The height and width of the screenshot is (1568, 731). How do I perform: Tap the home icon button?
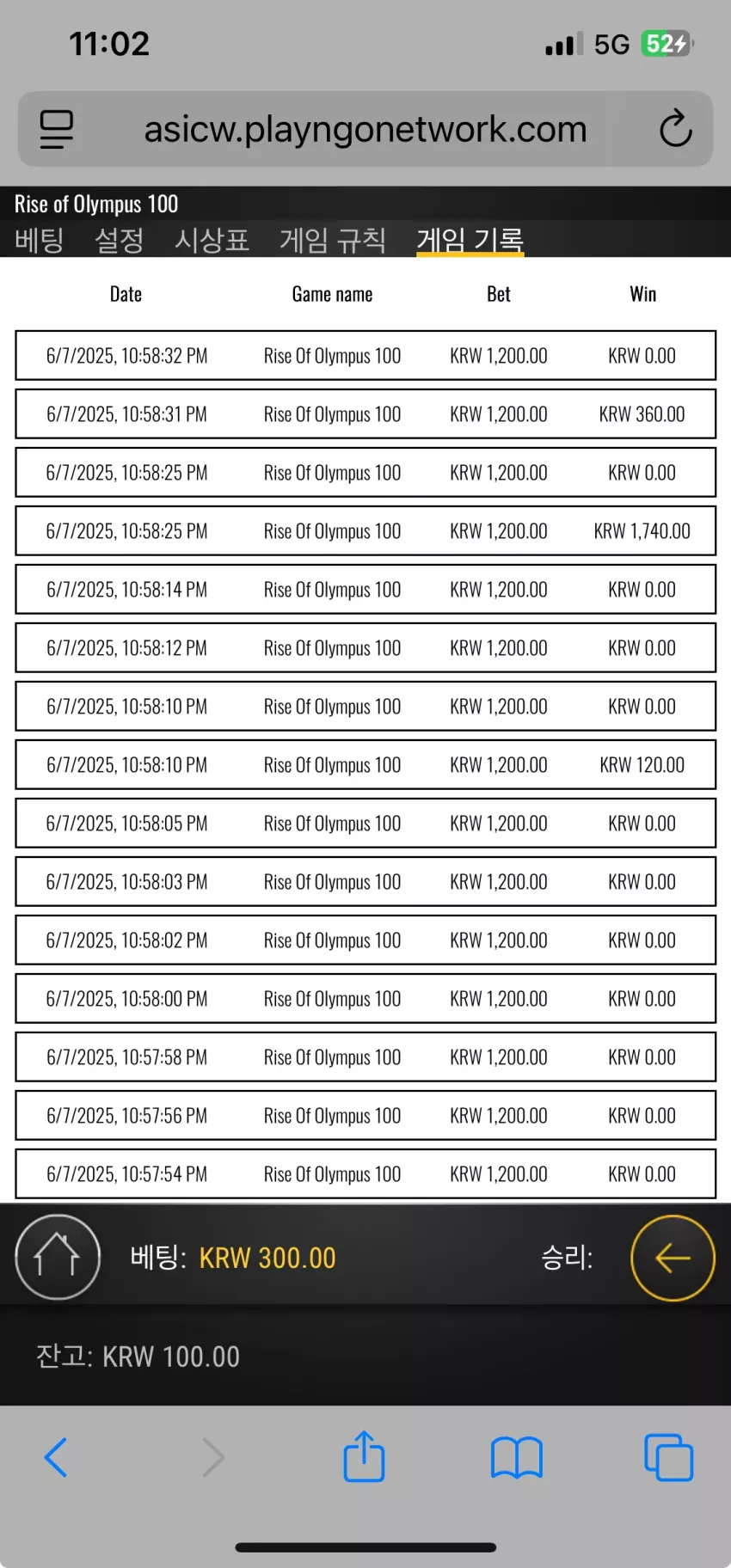[x=58, y=1257]
